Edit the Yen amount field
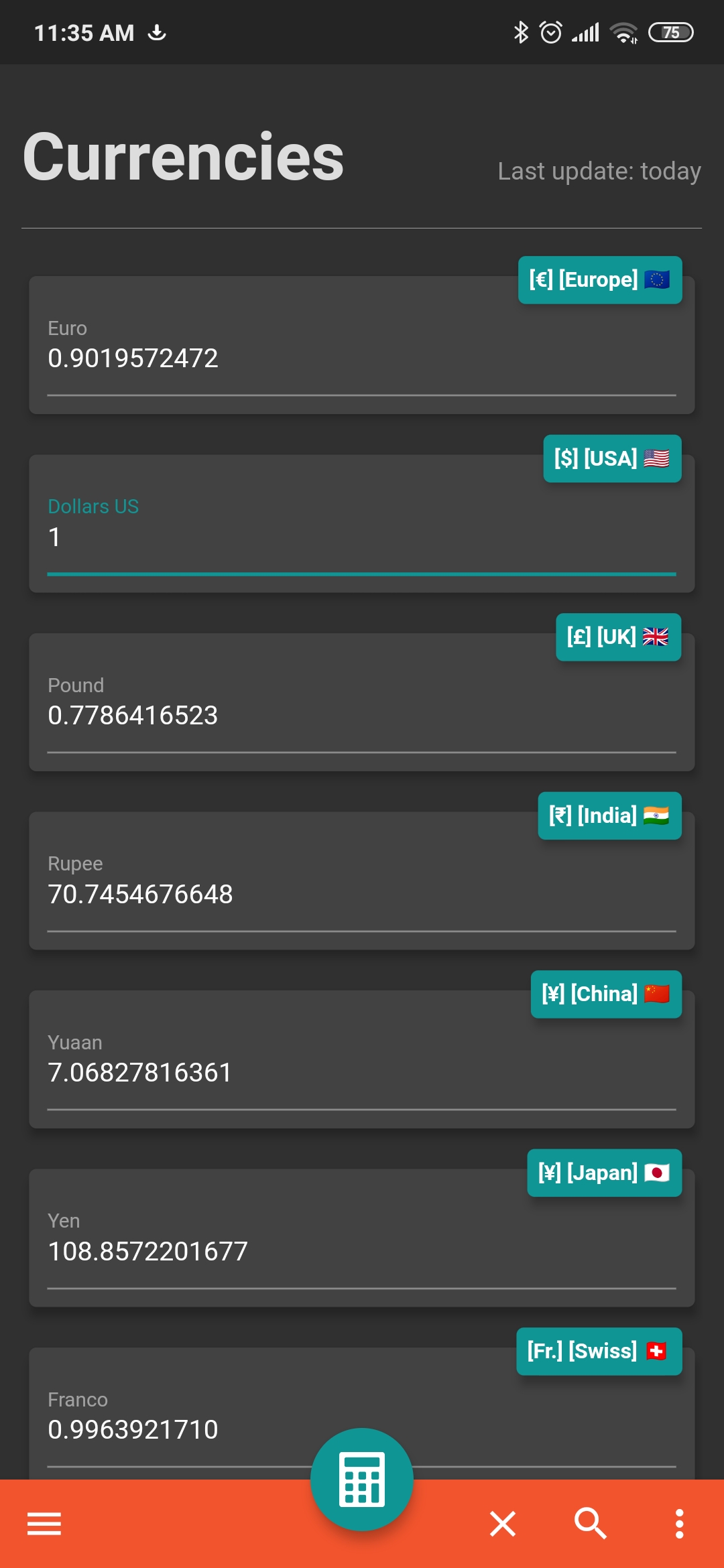 pyautogui.click(x=362, y=1248)
